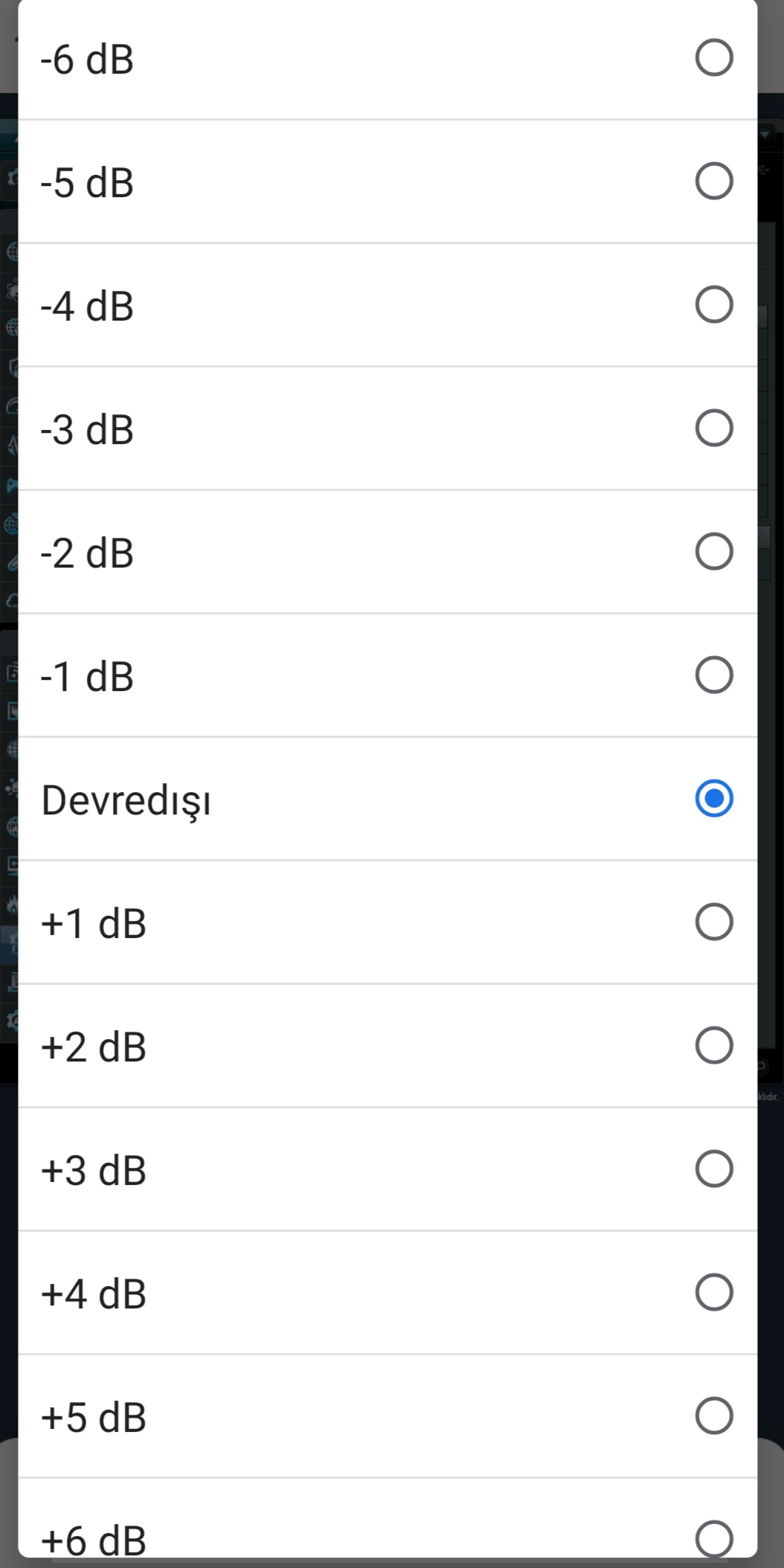Select +4 dB radio option
Image resolution: width=784 pixels, height=1568 pixels.
388,1293
